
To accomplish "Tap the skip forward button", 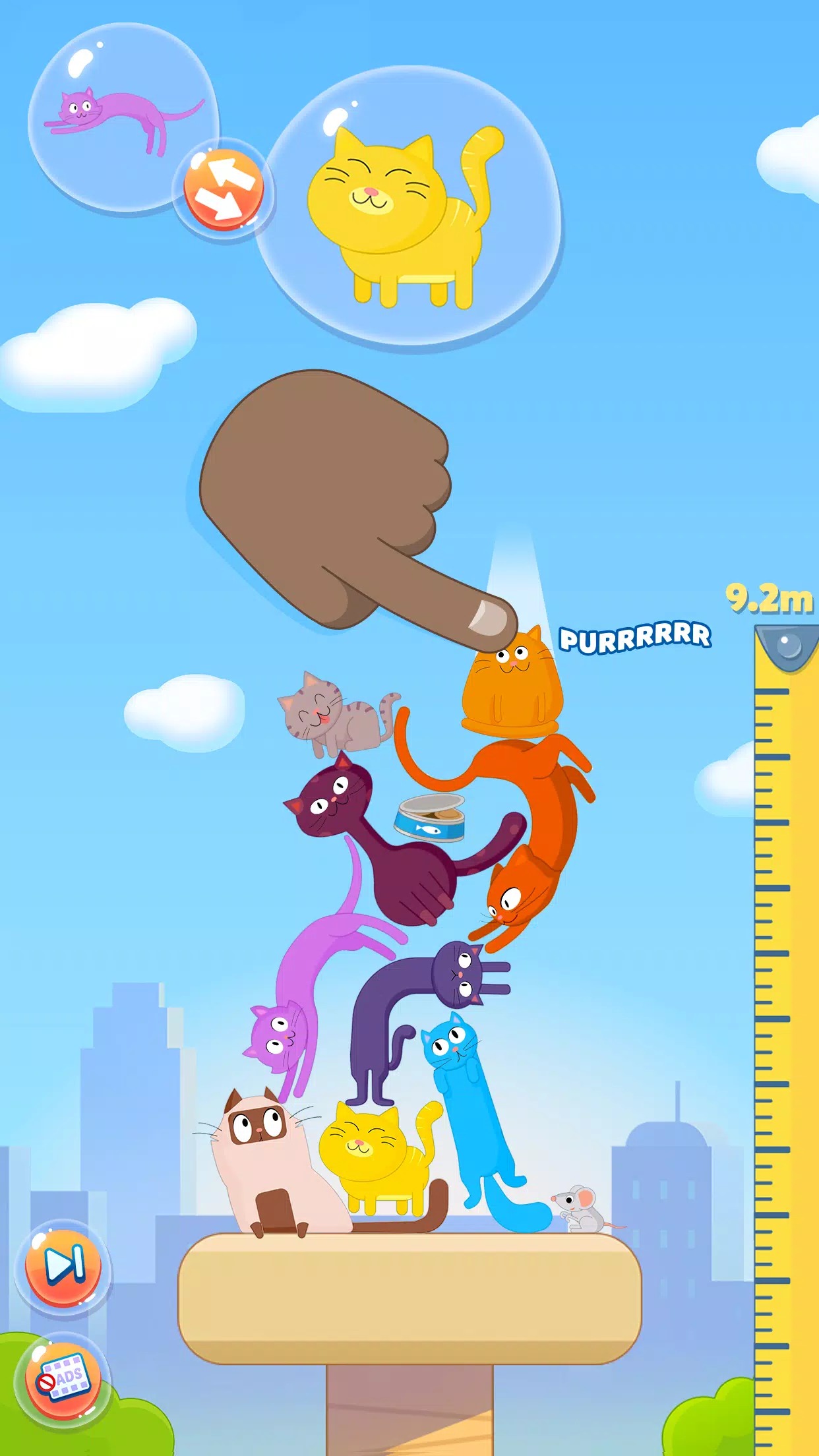I will click(63, 1263).
